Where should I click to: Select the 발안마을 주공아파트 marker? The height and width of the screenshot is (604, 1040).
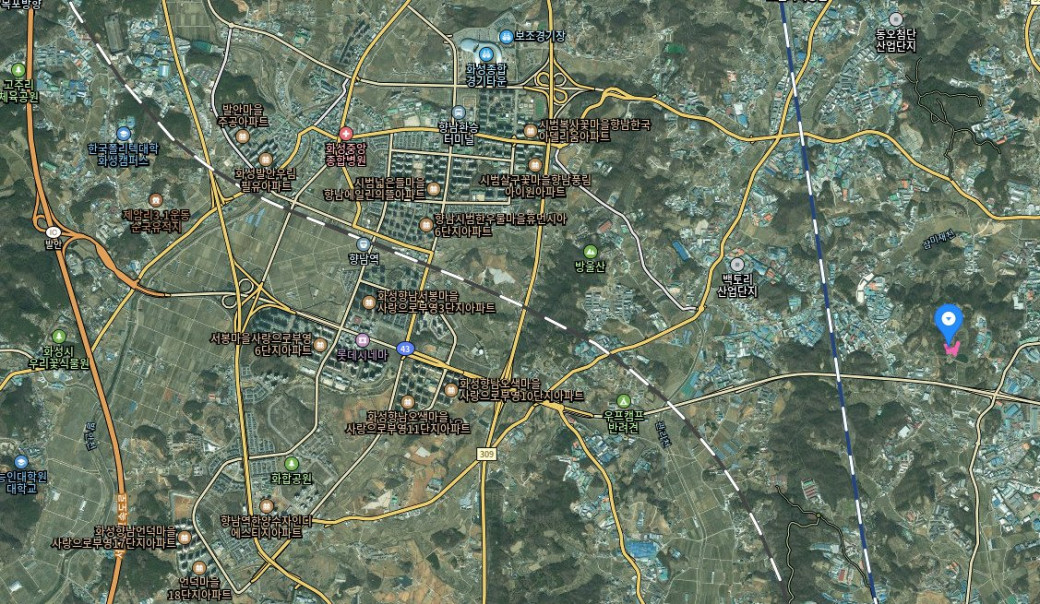tap(243, 136)
